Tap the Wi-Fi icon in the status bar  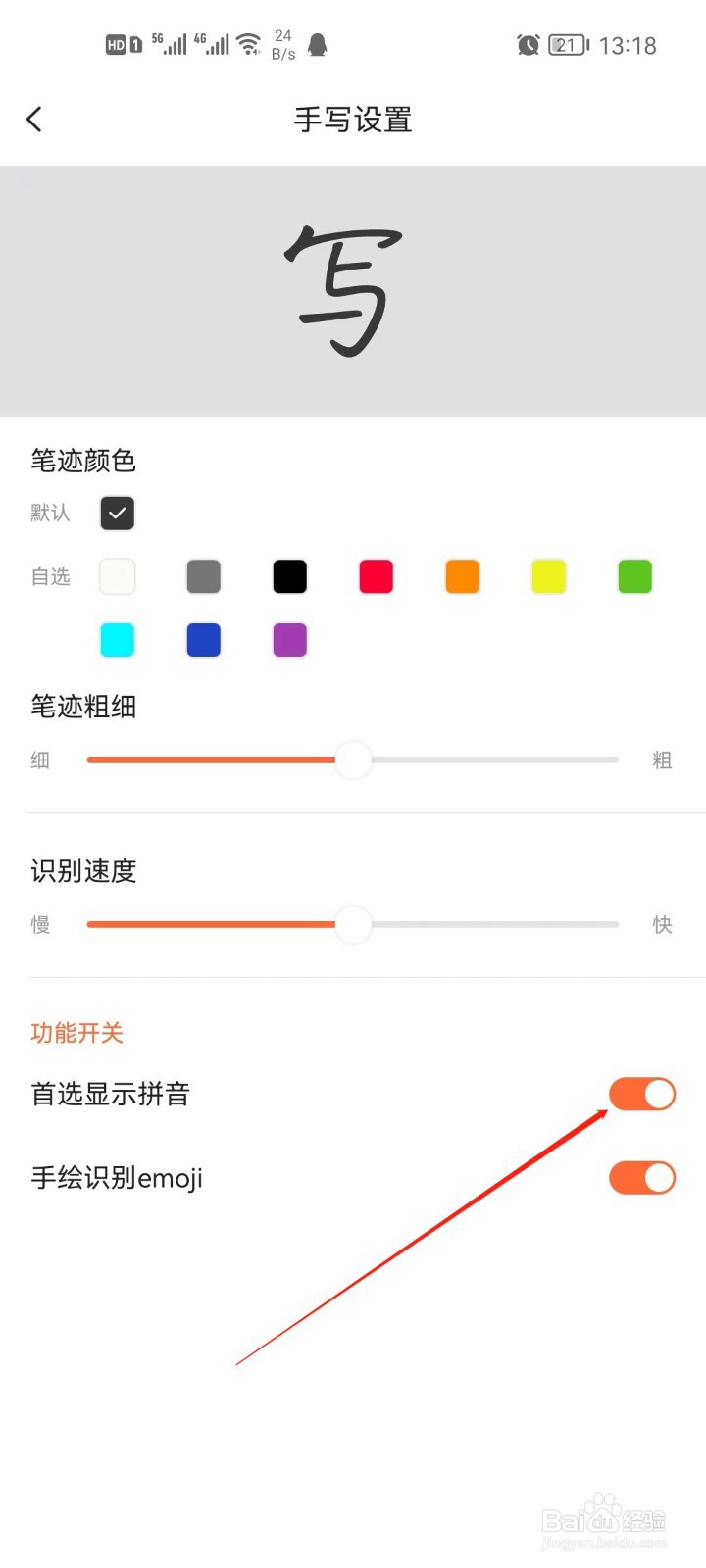[248, 43]
